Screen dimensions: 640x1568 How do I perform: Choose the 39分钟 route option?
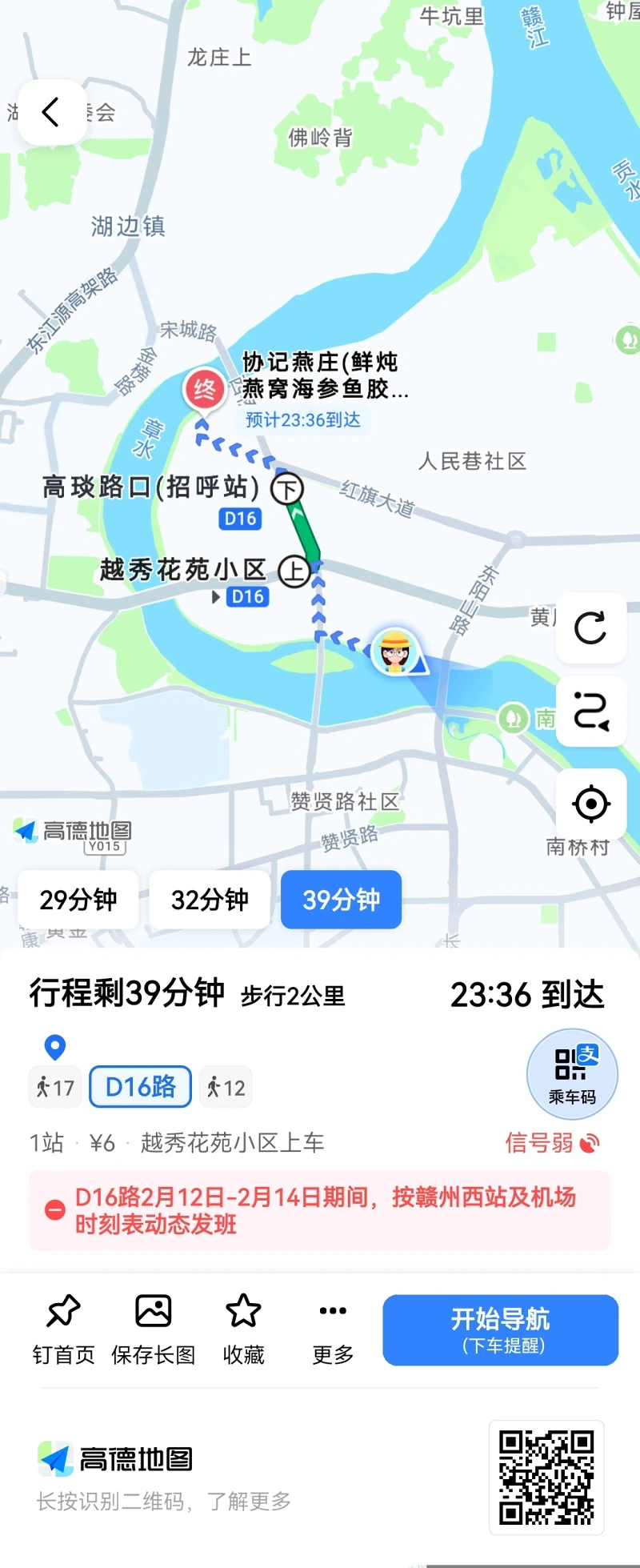(341, 900)
